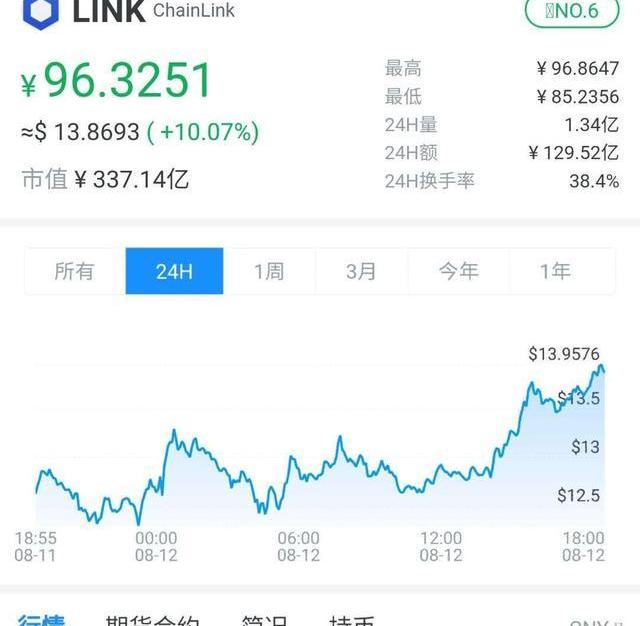Switch to the 3月 chart range
This screenshot has width=640, height=626.
[x=362, y=271]
